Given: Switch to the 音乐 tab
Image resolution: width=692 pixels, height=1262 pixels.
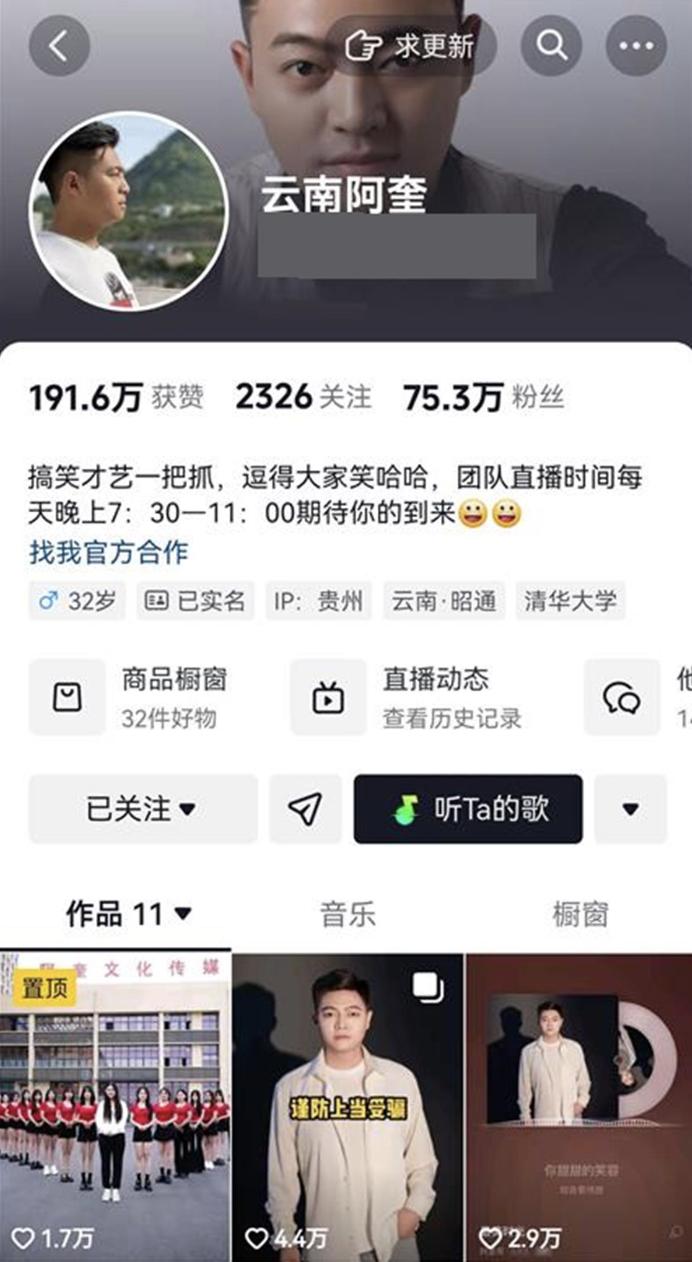Looking at the screenshot, I should 347,913.
